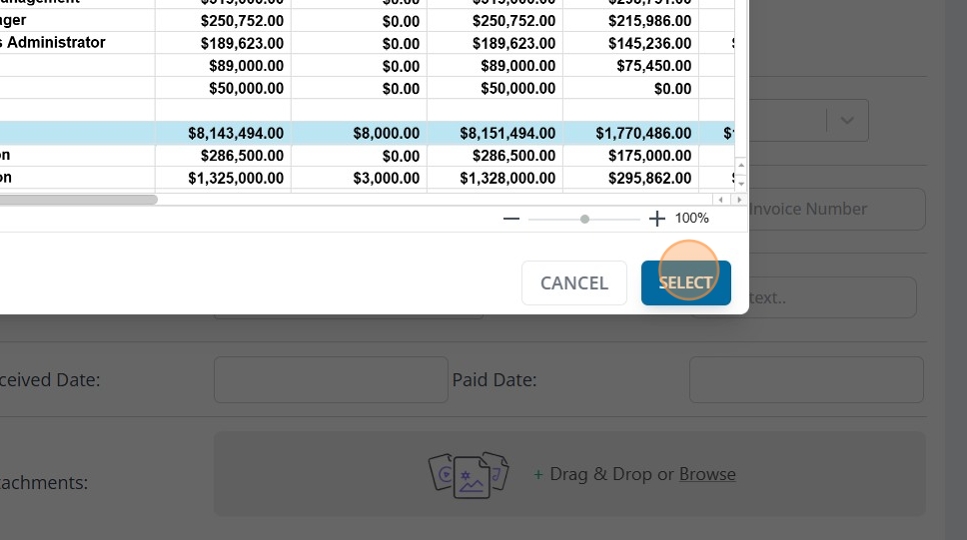Zoom out with the minus icon
This screenshot has width=967, height=540.
[511, 218]
